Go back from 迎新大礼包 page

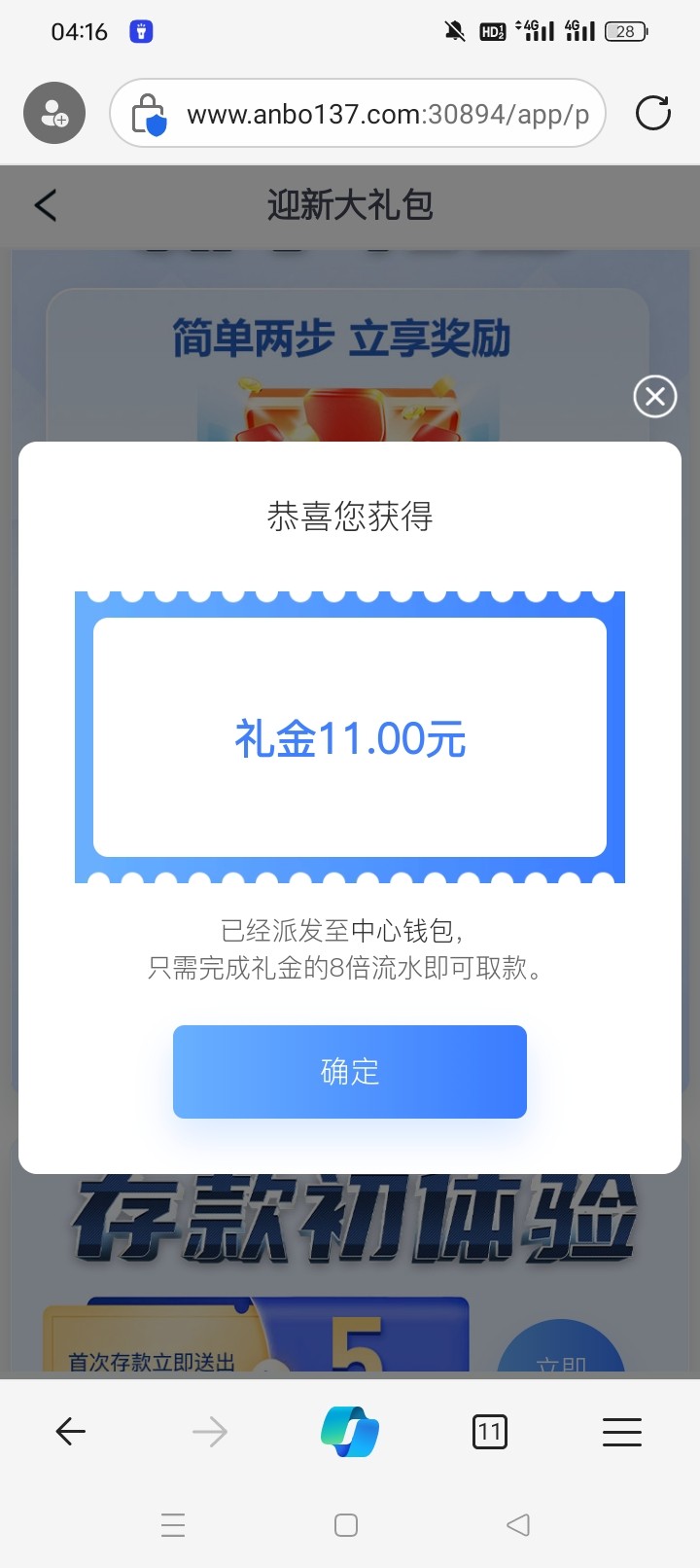point(46,205)
